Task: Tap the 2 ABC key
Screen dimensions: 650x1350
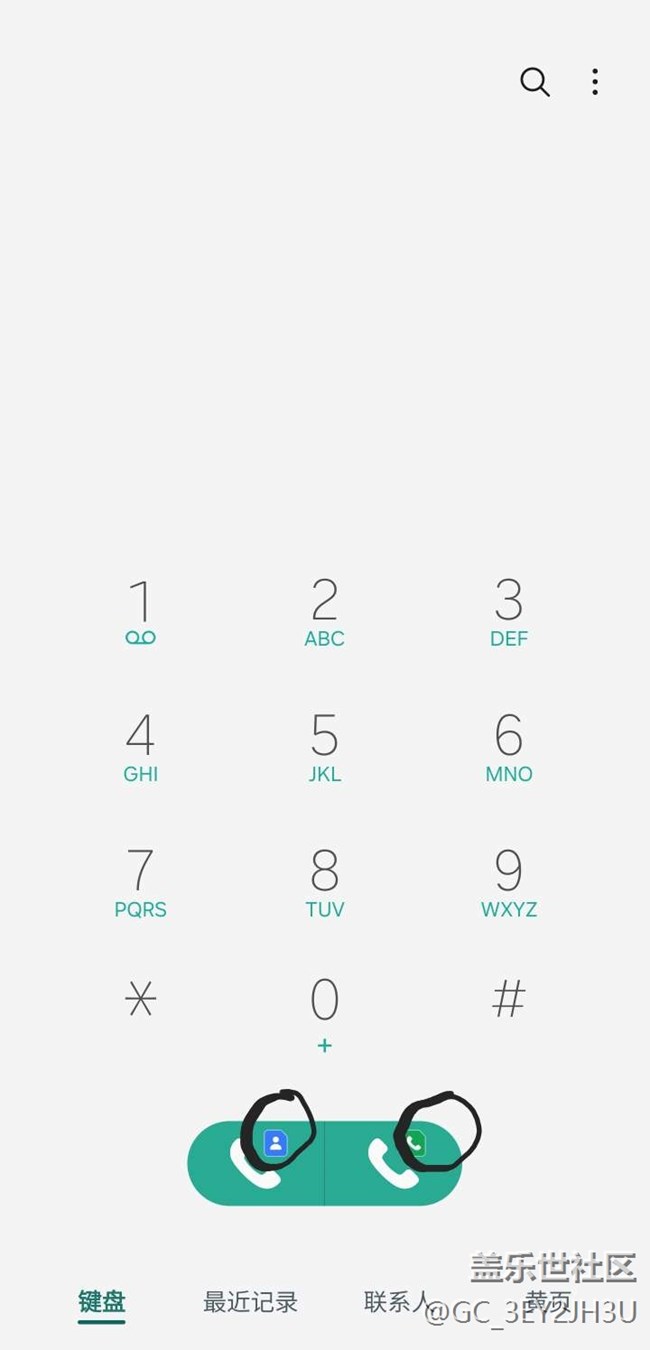Action: click(324, 612)
